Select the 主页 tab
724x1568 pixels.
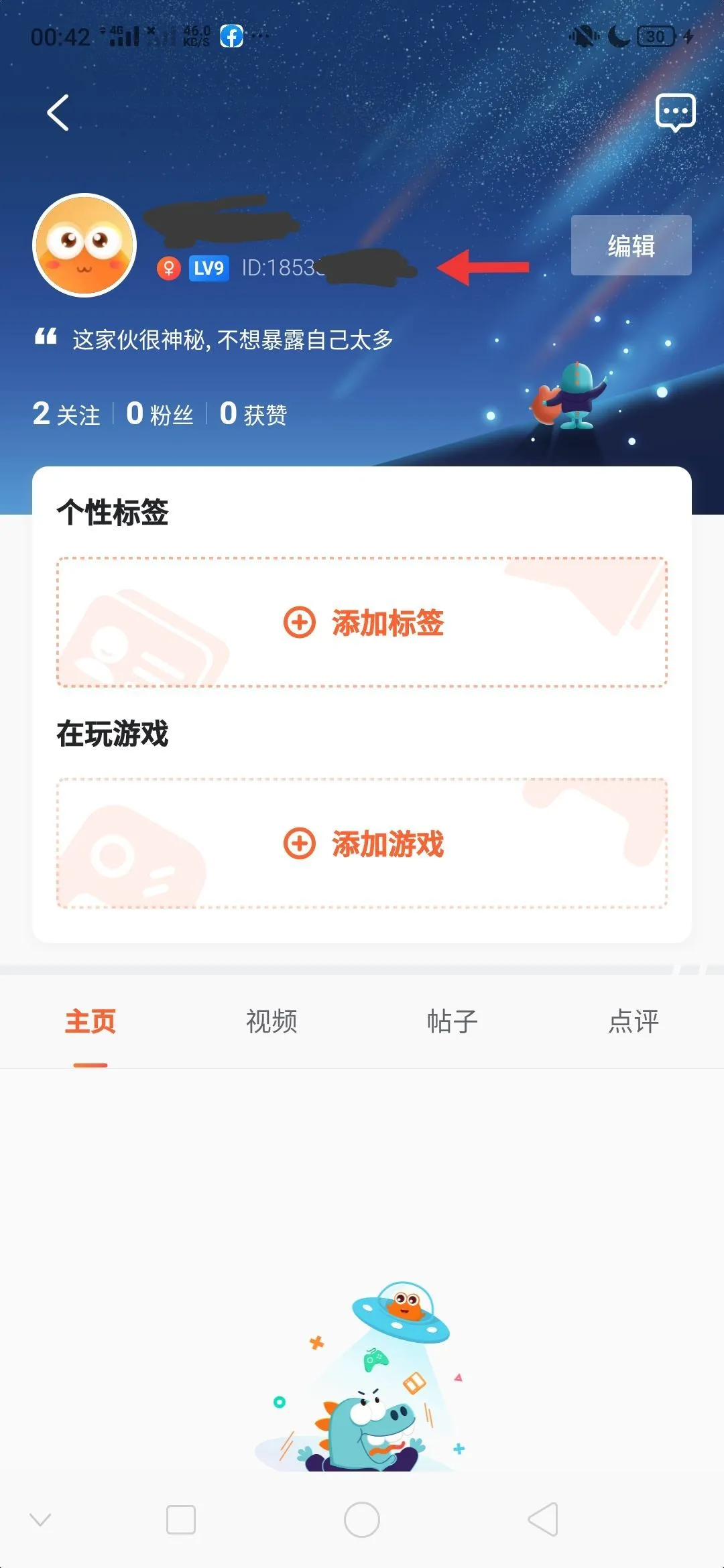coord(90,1021)
